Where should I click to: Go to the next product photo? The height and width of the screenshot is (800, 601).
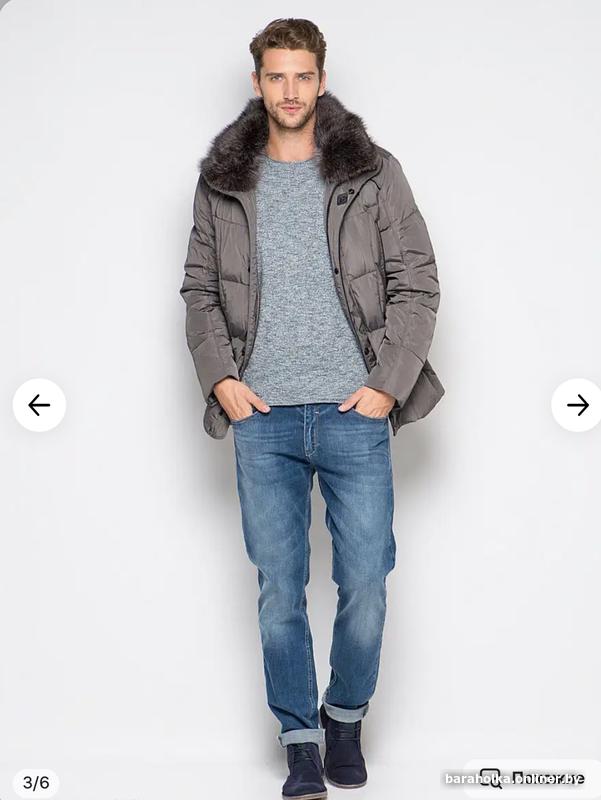pyautogui.click(x=577, y=405)
